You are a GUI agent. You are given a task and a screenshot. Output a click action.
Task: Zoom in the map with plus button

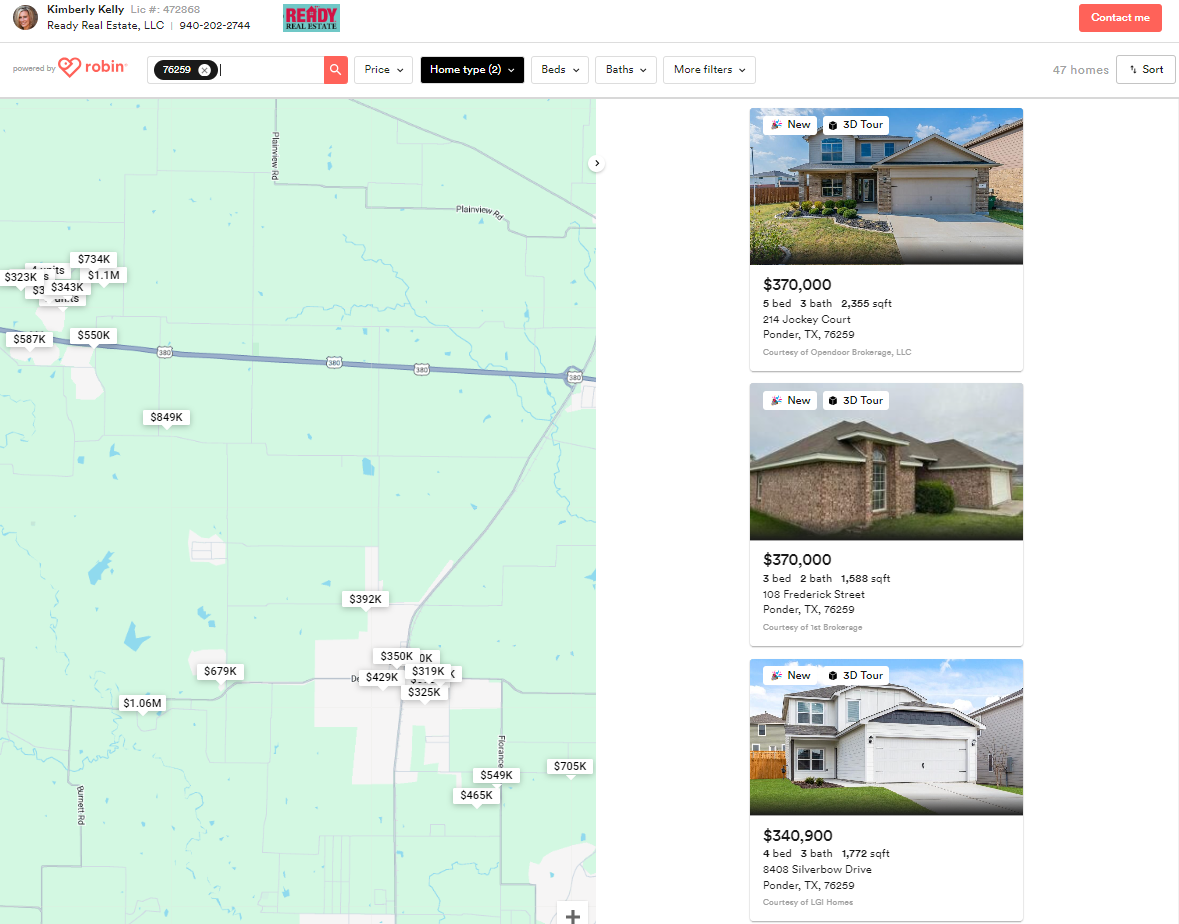[x=573, y=916]
